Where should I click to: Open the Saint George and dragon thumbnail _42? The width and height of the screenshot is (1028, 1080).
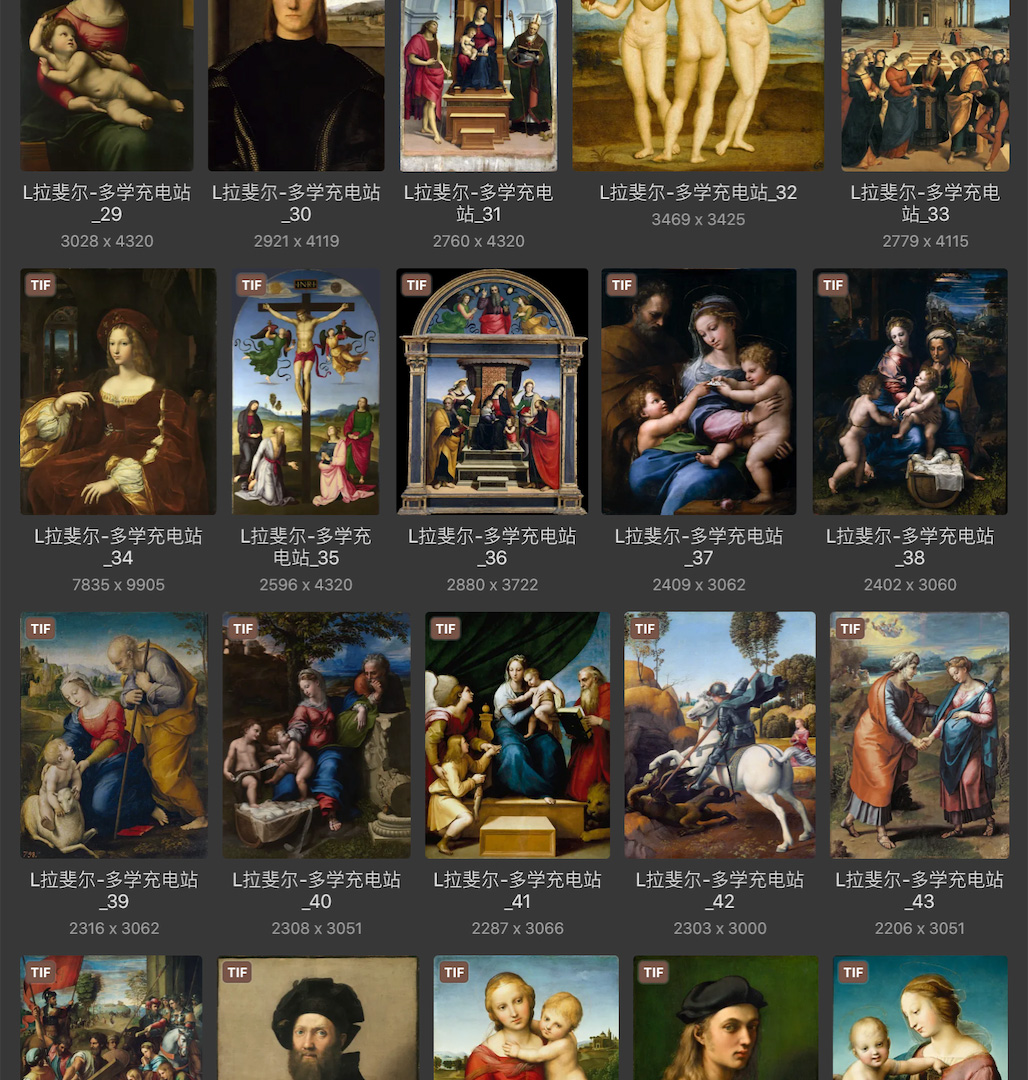coord(718,735)
